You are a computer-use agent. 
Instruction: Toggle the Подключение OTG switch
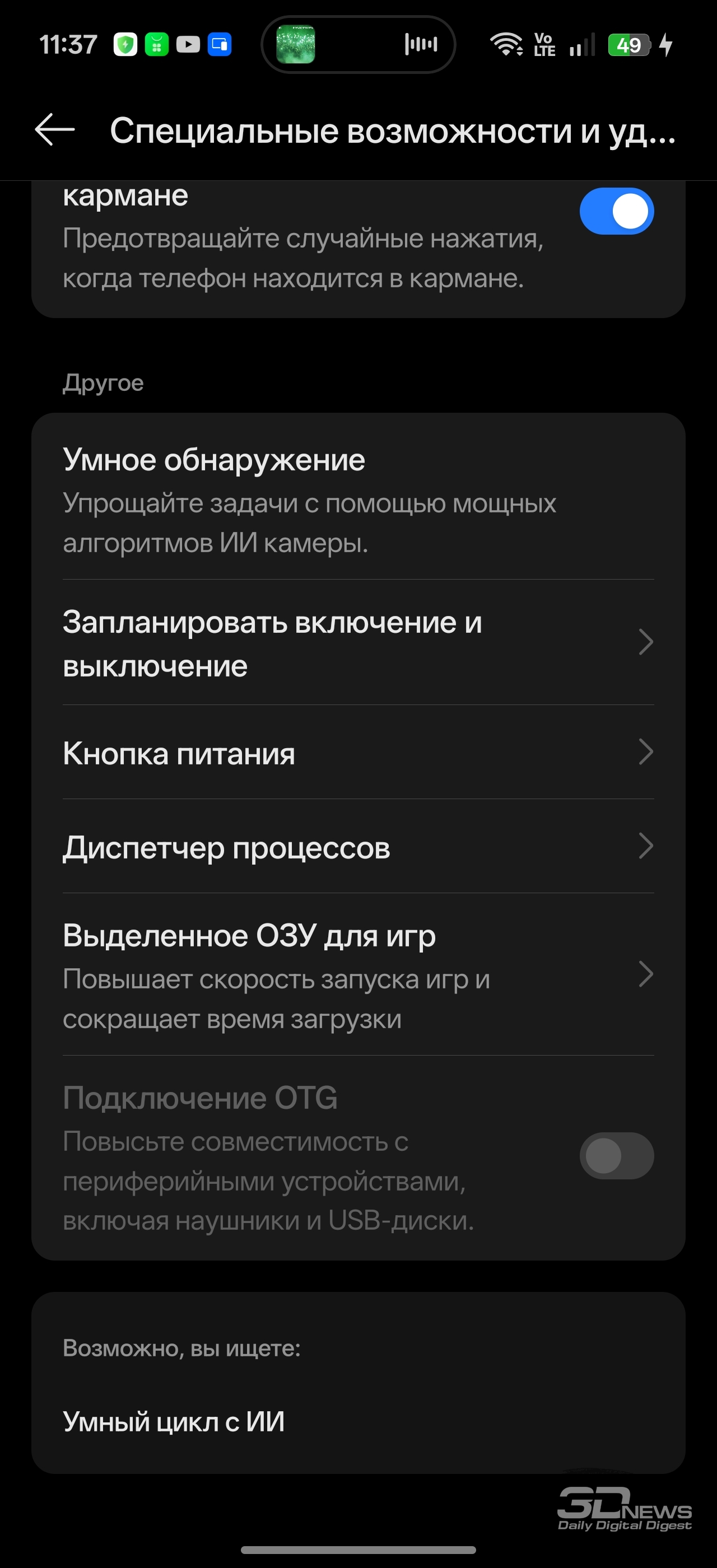point(616,1155)
